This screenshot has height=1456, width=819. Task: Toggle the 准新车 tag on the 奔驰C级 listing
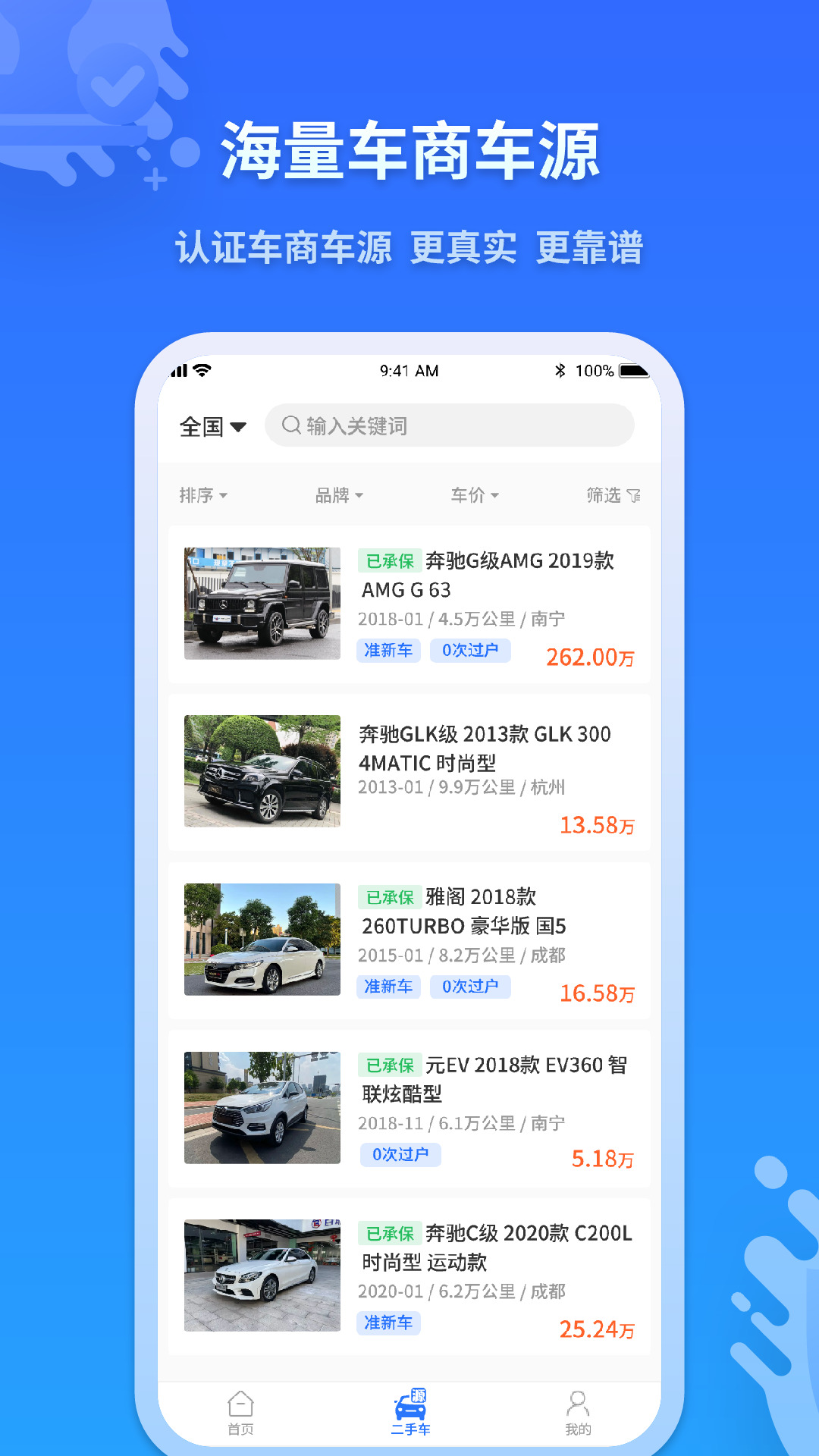[389, 1323]
